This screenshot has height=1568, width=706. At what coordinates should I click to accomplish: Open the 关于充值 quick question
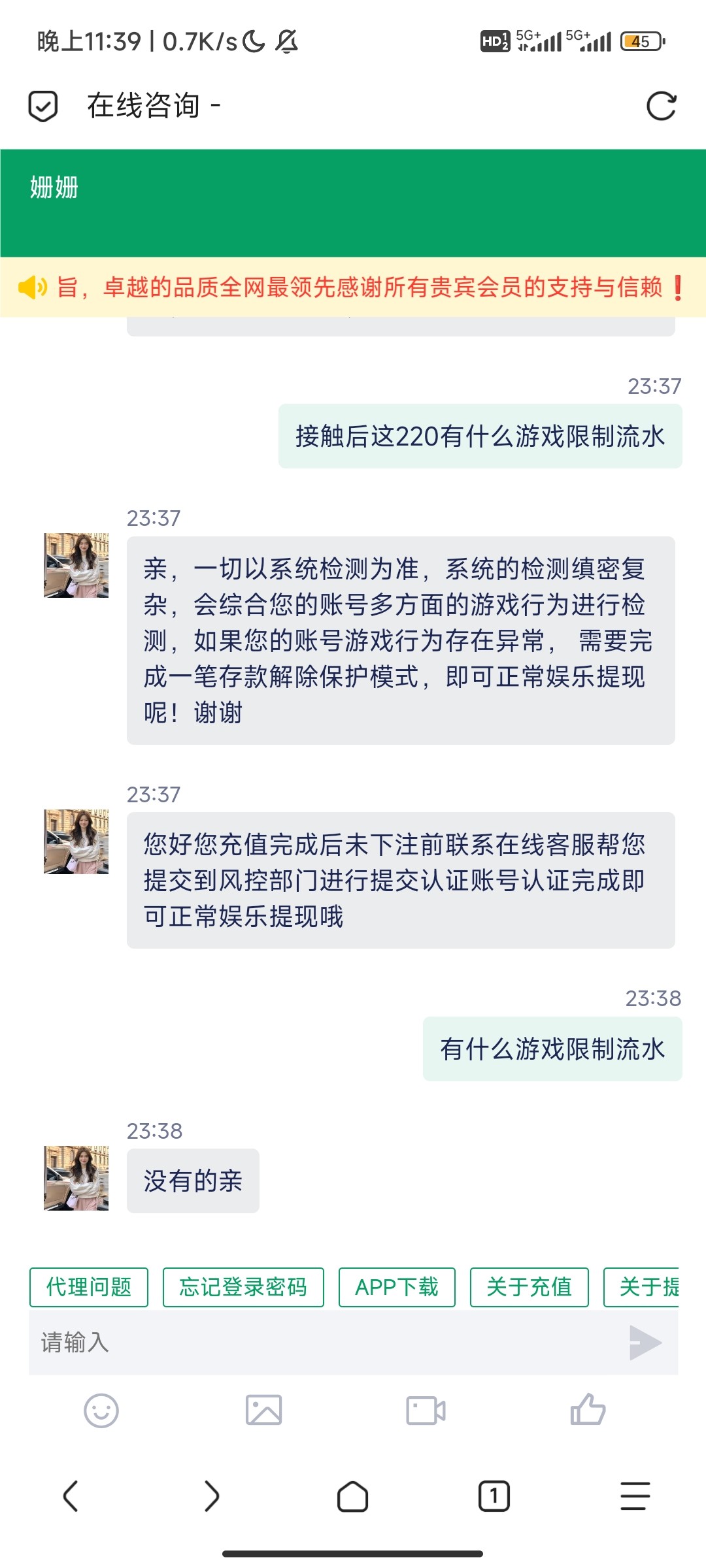pos(529,1287)
